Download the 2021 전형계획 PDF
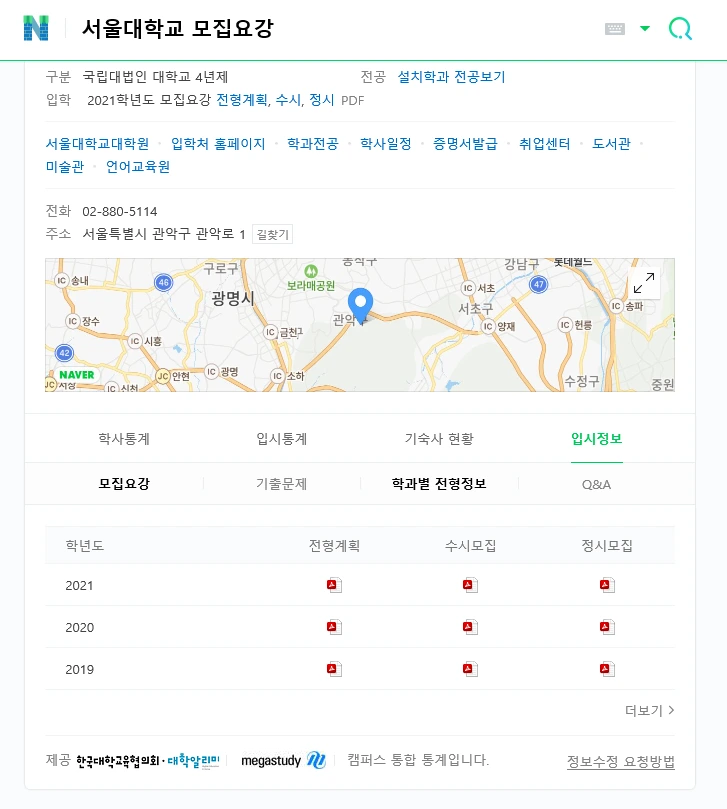Image resolution: width=727 pixels, height=809 pixels. [x=333, y=585]
